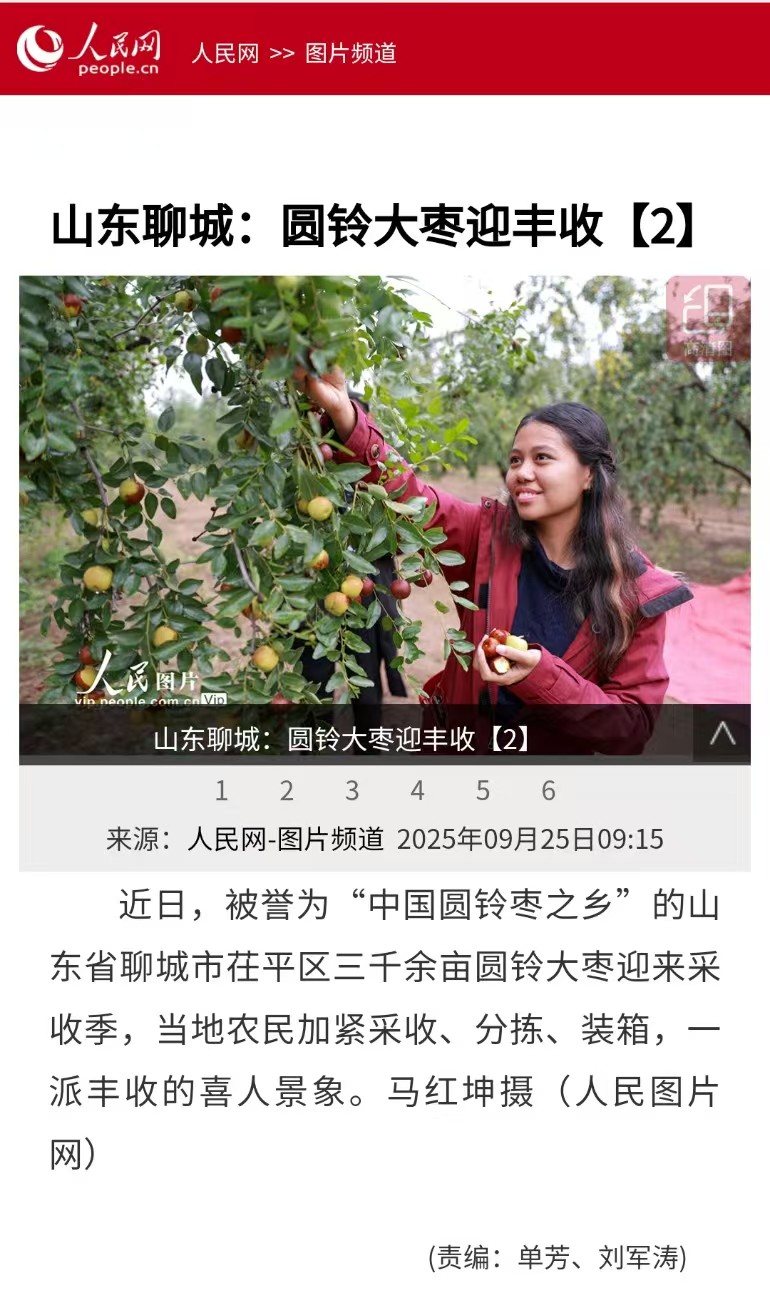Viewport: 770px width, 1308px height.
Task: Go to photo page 4
Action: coord(417,791)
